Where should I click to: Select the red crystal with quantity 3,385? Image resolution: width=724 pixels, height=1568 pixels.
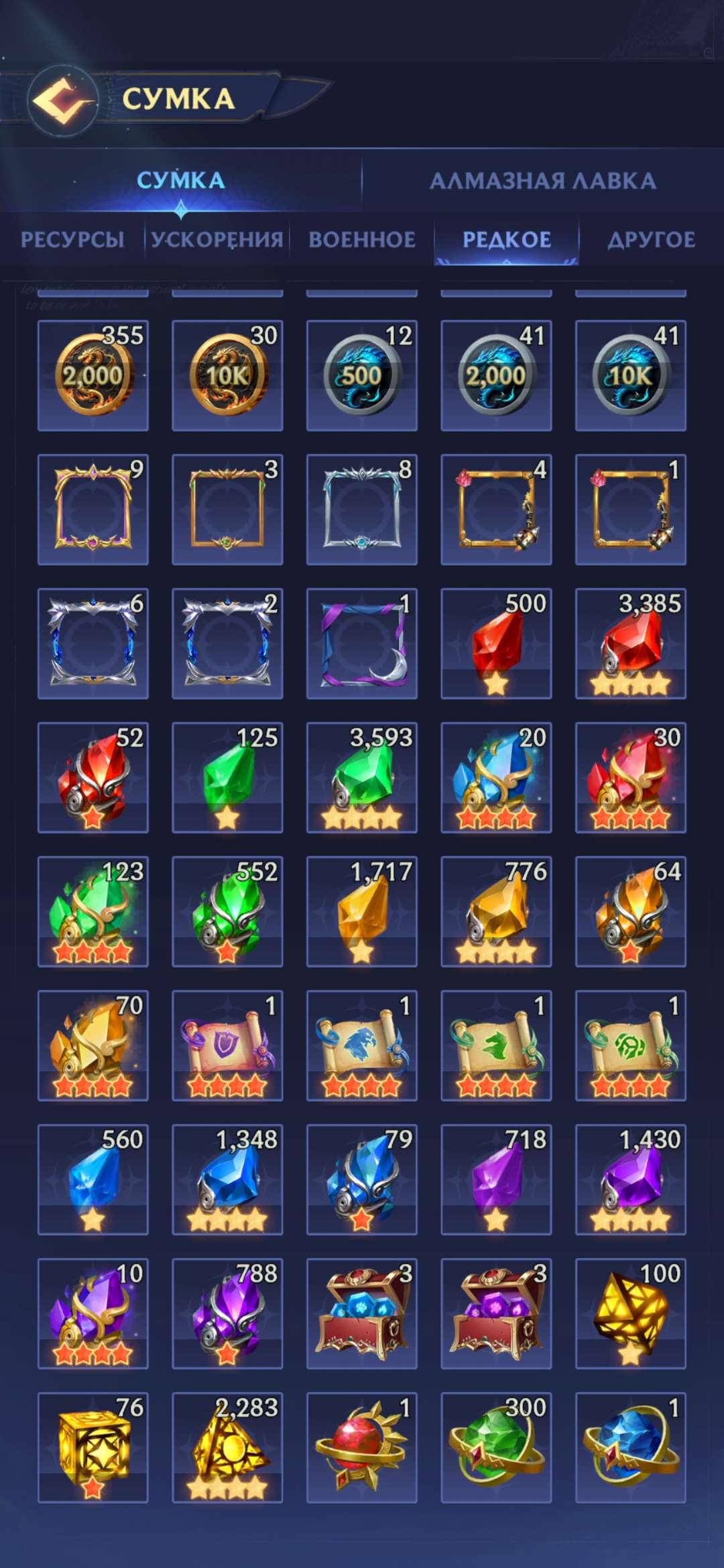[630, 644]
